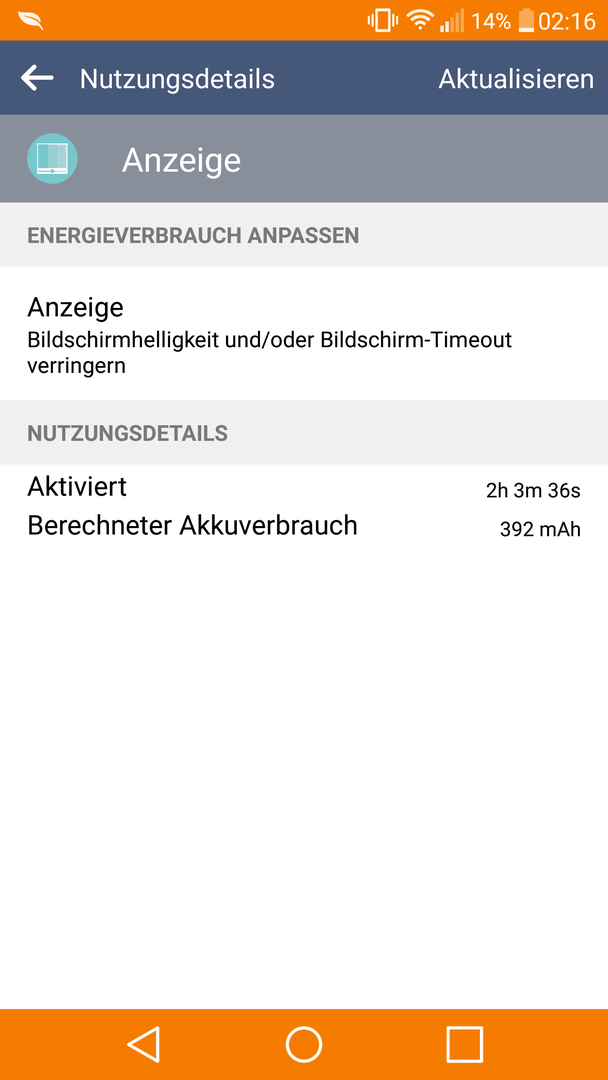Open the Anzeige display settings row
This screenshot has width=608, height=1080.
(304, 334)
